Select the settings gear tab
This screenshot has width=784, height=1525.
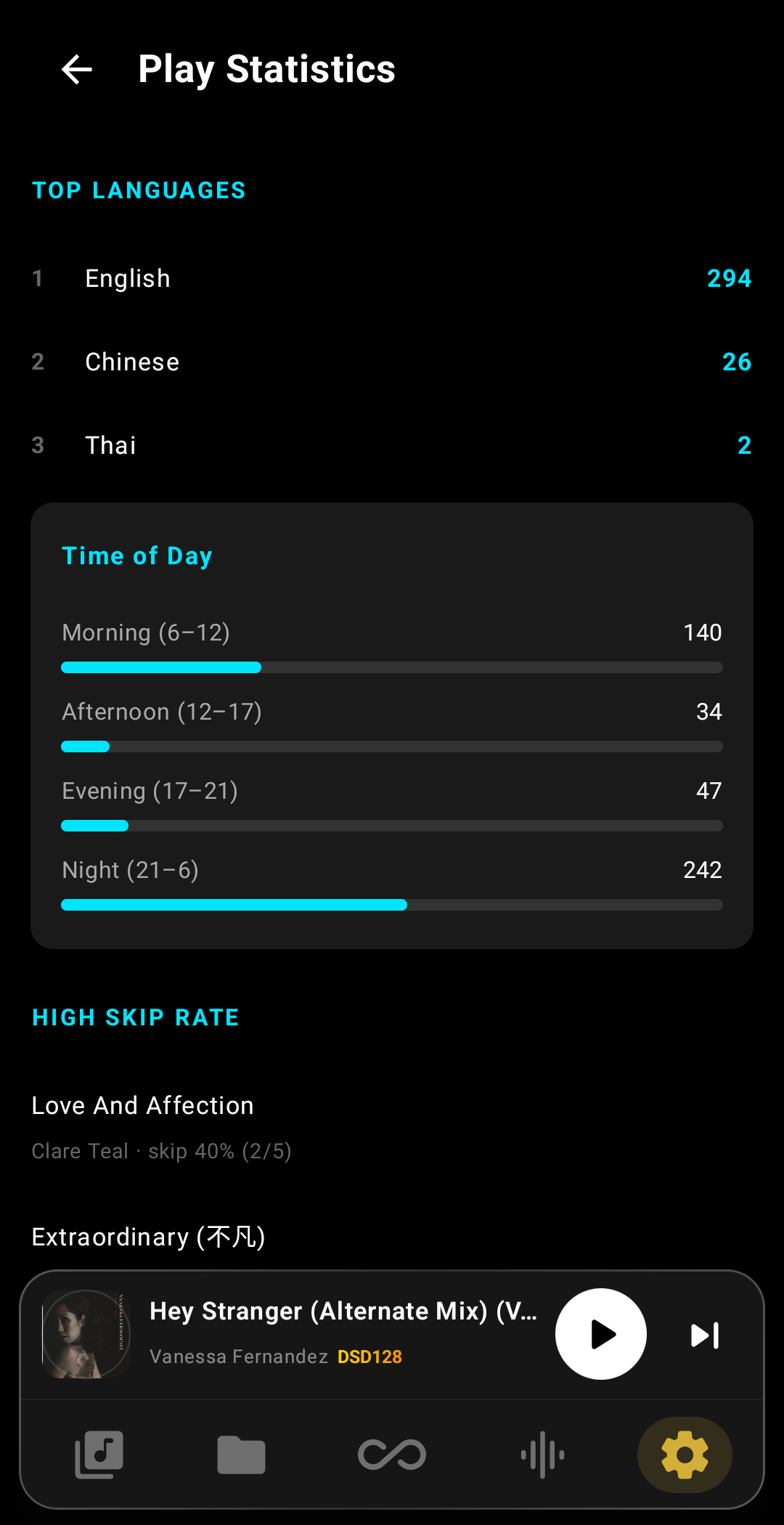coord(685,1455)
